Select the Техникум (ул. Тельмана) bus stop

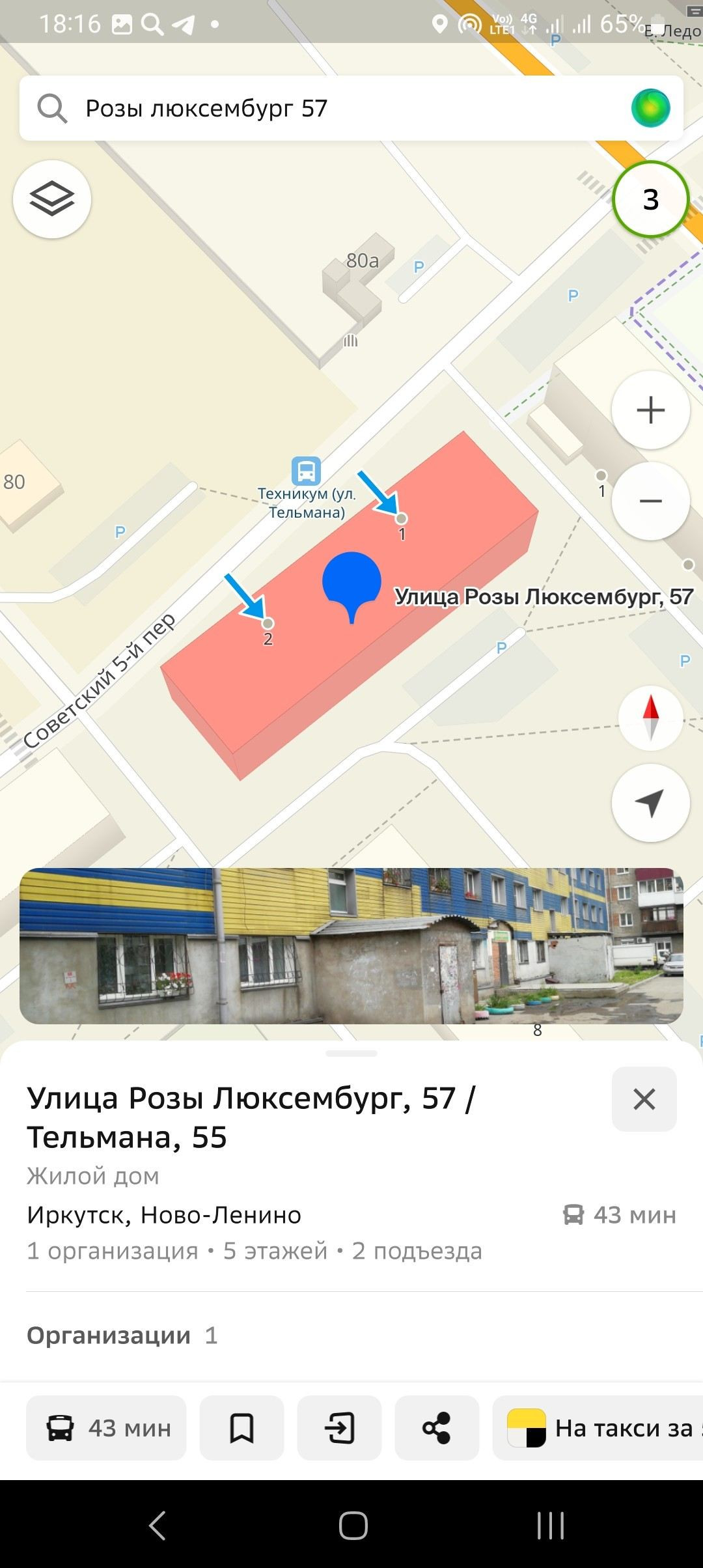coord(306,471)
